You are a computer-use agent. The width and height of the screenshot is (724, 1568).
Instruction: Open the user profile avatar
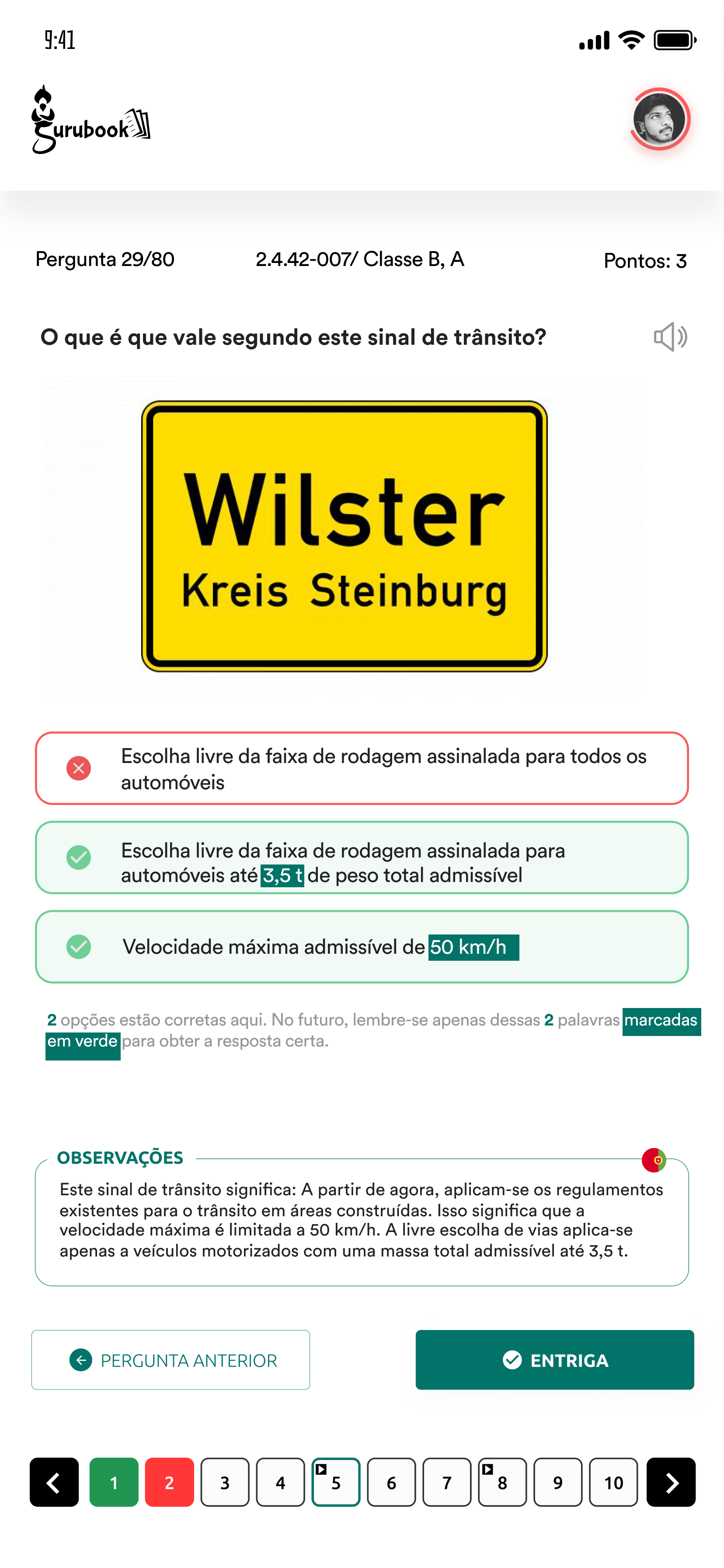point(659,120)
